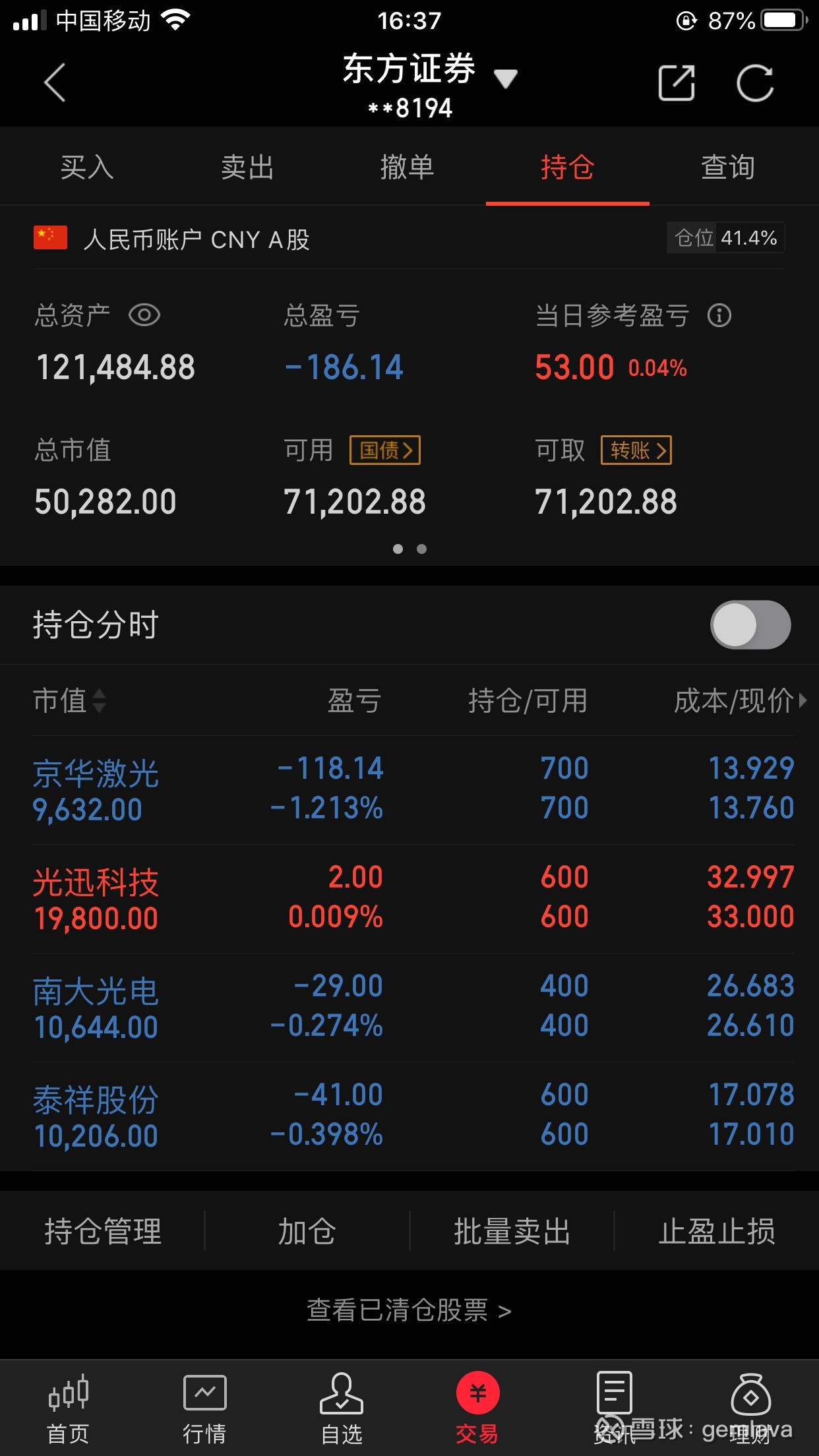This screenshot has height=1456, width=819.
Task: Open 国债 via its chevron next to 可用
Action: point(385,450)
